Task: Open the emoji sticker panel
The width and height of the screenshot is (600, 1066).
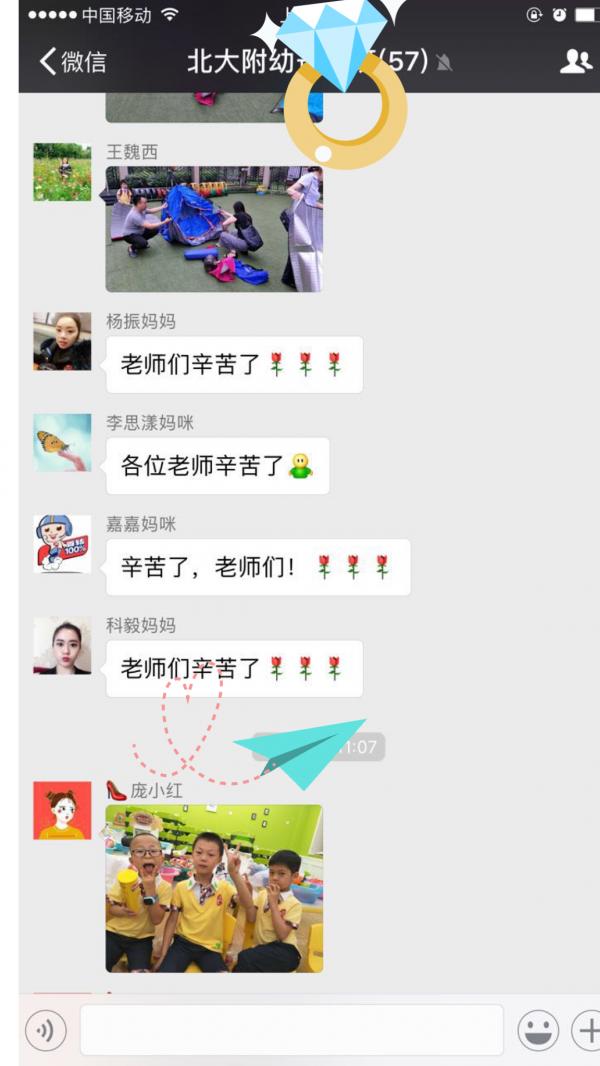Action: point(538,1030)
